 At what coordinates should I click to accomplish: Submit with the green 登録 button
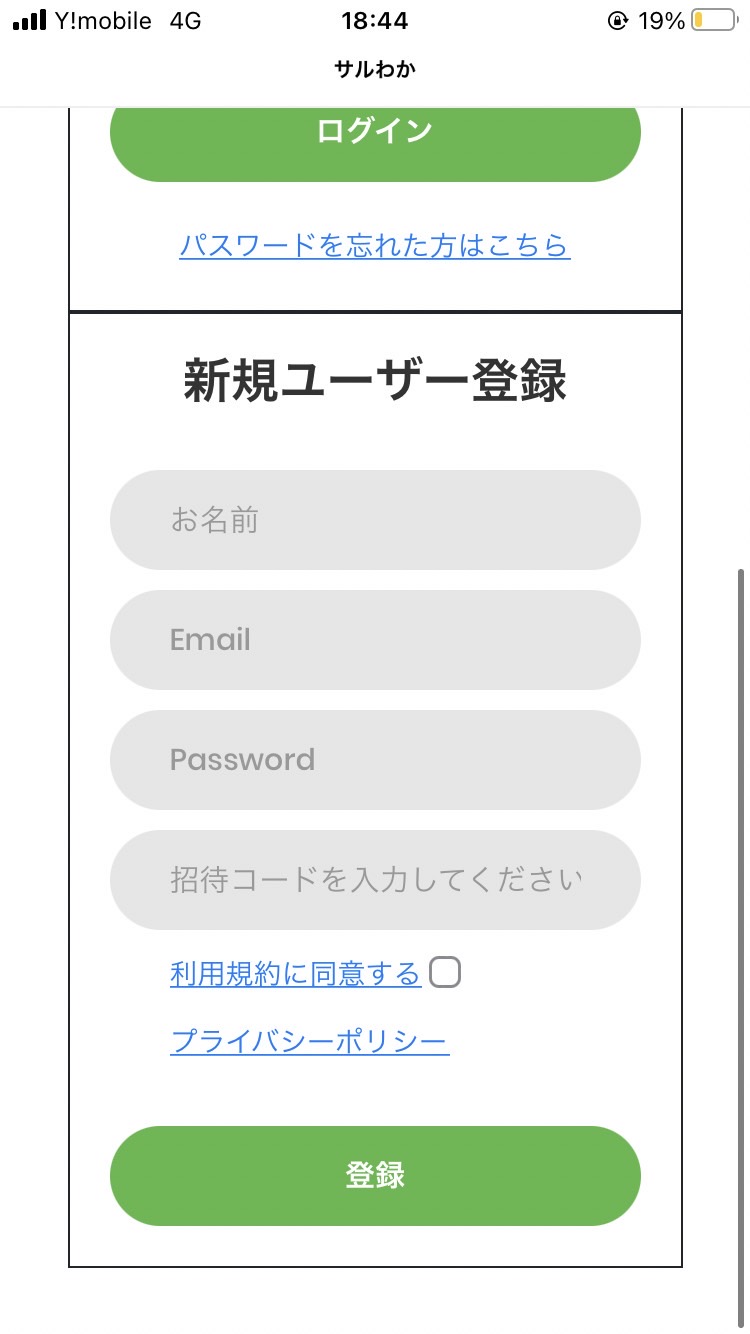(x=375, y=1176)
